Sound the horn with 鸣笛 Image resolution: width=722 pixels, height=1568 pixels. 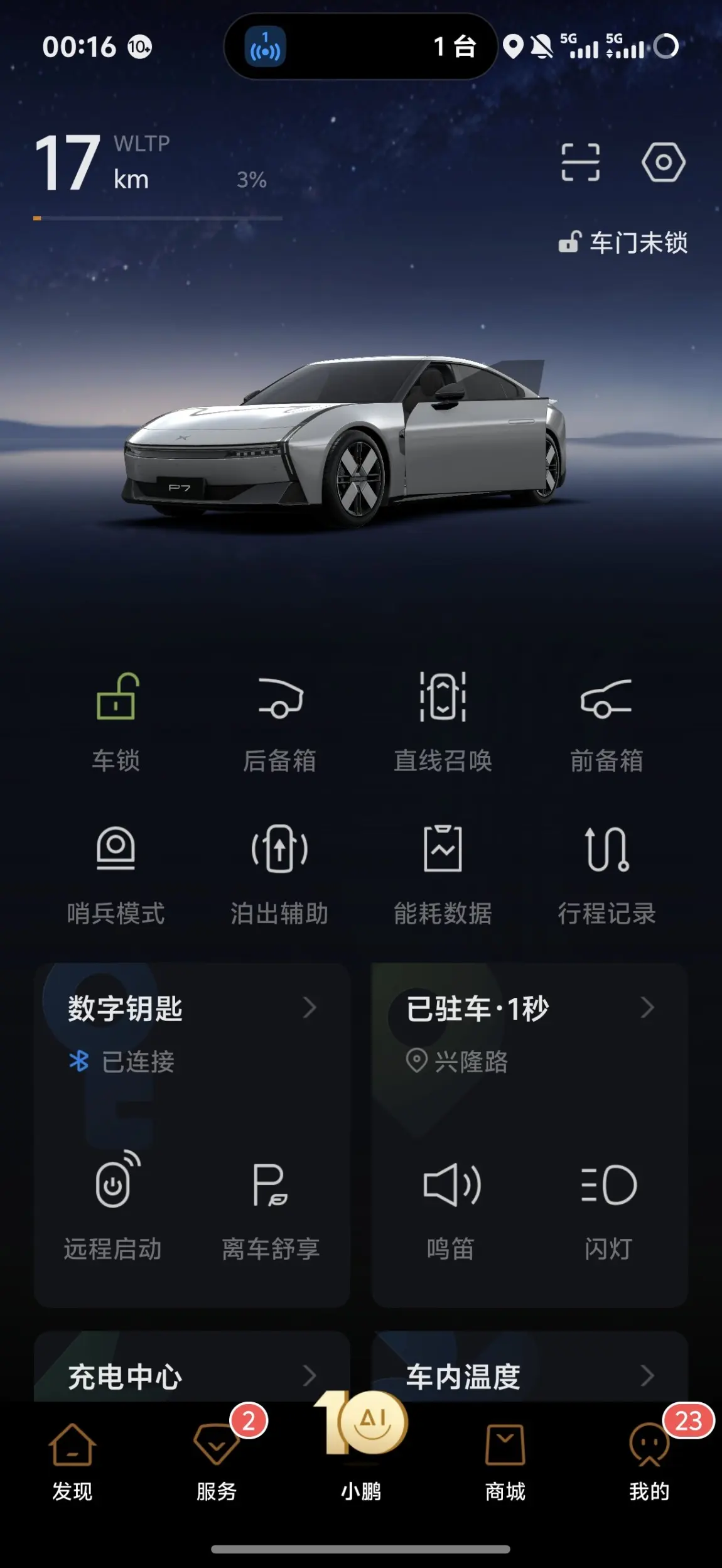pyautogui.click(x=451, y=1207)
